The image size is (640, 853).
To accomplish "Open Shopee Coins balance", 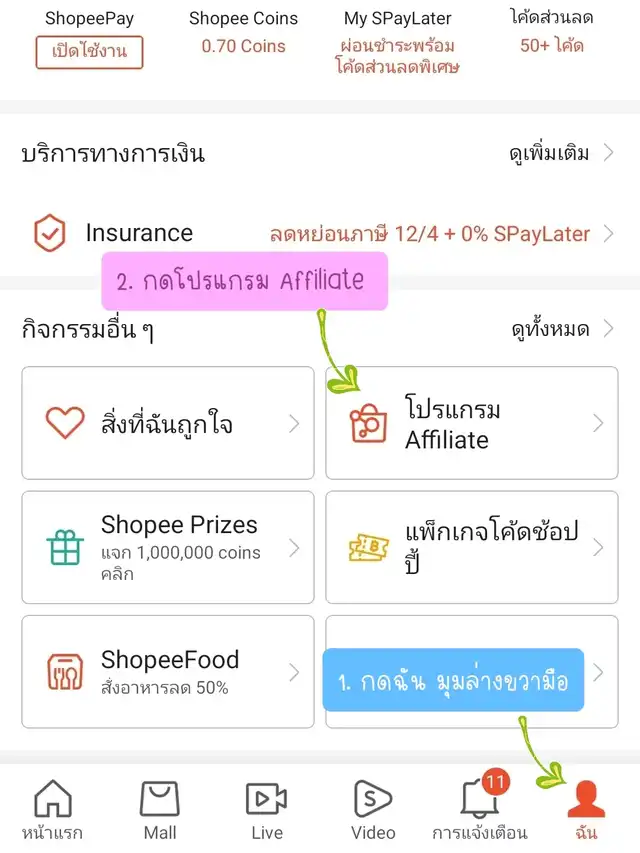I will 243,33.
